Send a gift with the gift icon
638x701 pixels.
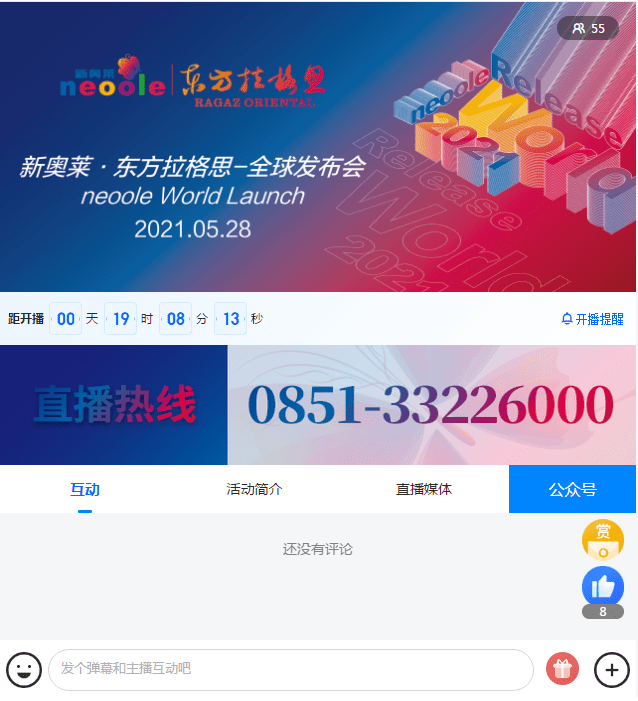[563, 669]
